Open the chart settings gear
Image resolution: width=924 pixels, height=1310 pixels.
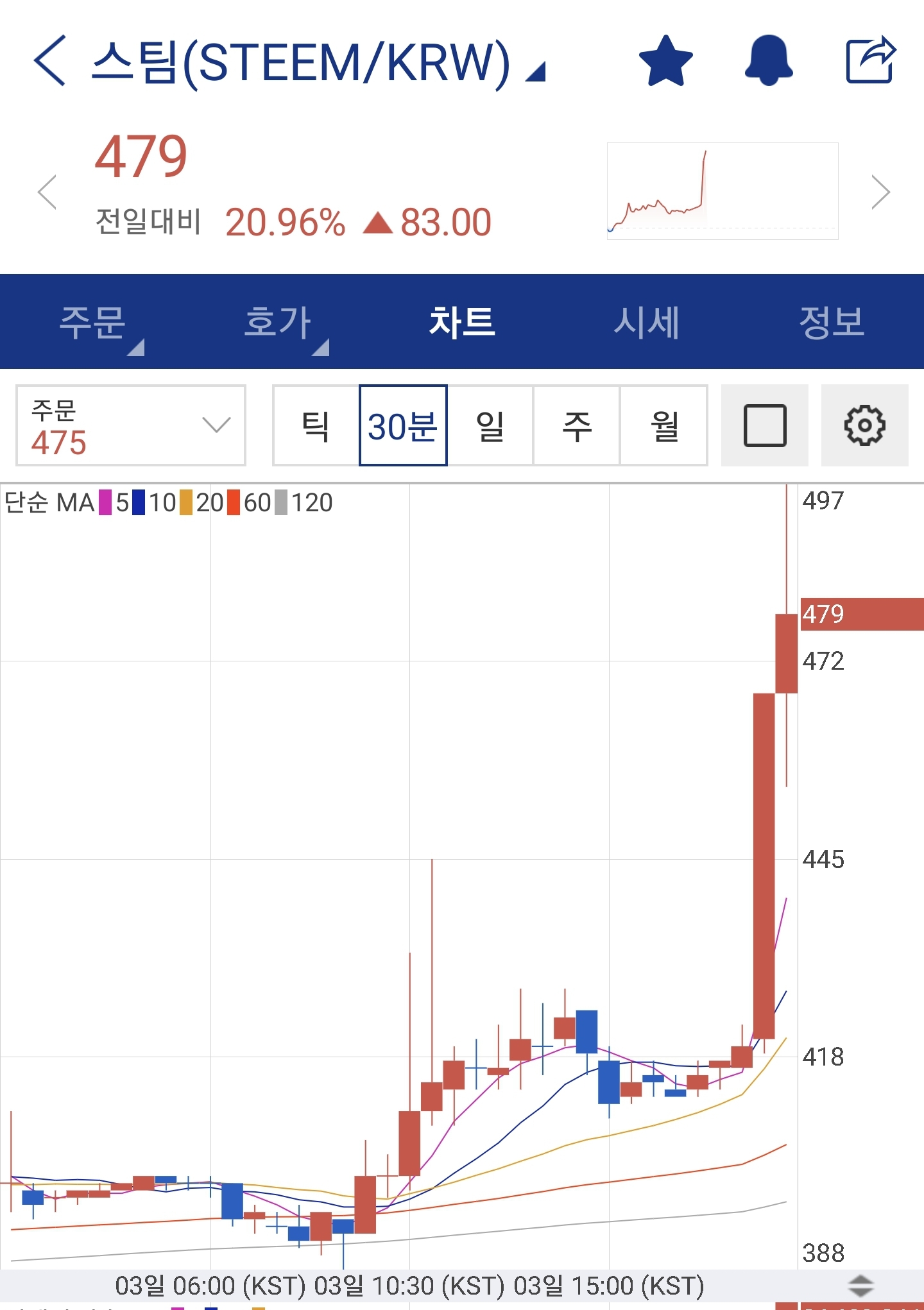(x=864, y=425)
